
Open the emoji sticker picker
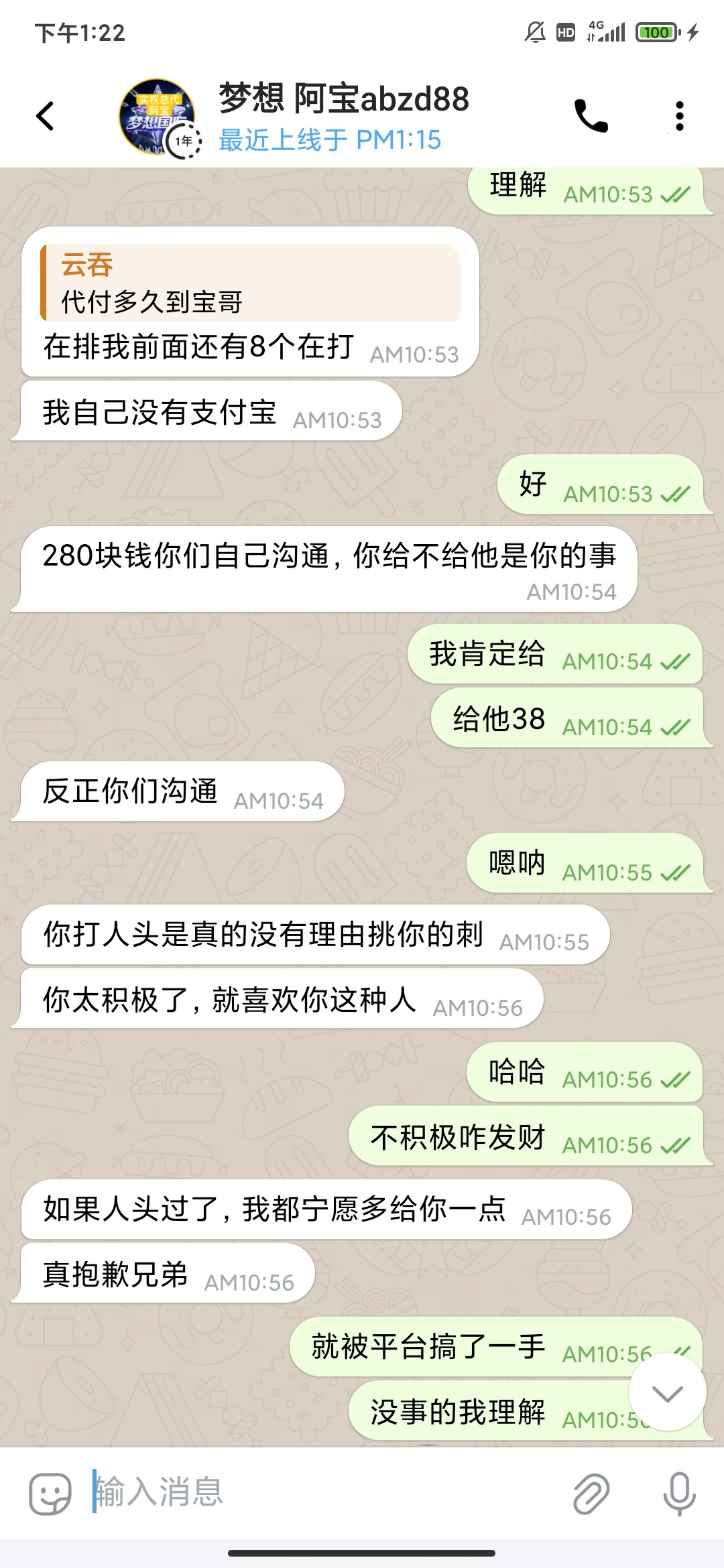tap(50, 1494)
